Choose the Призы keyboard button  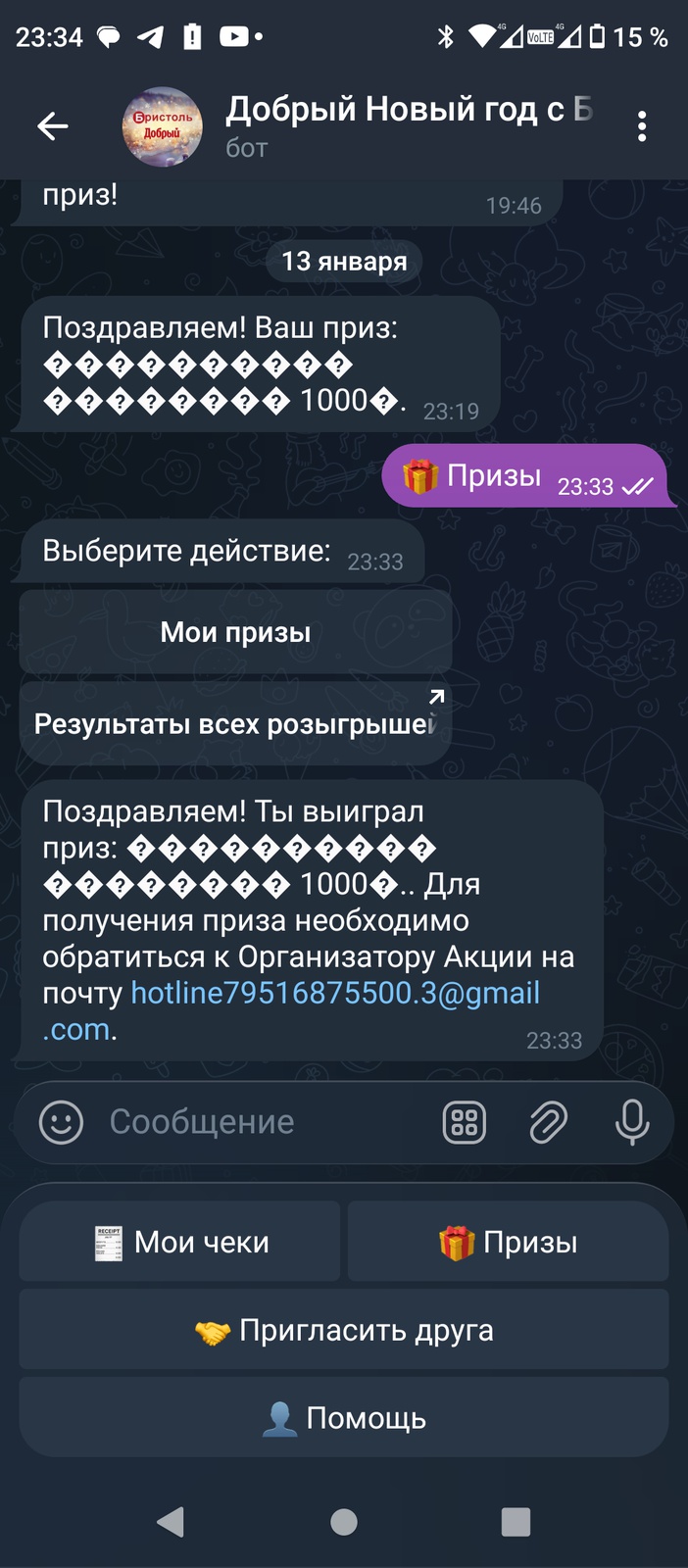point(508,1242)
